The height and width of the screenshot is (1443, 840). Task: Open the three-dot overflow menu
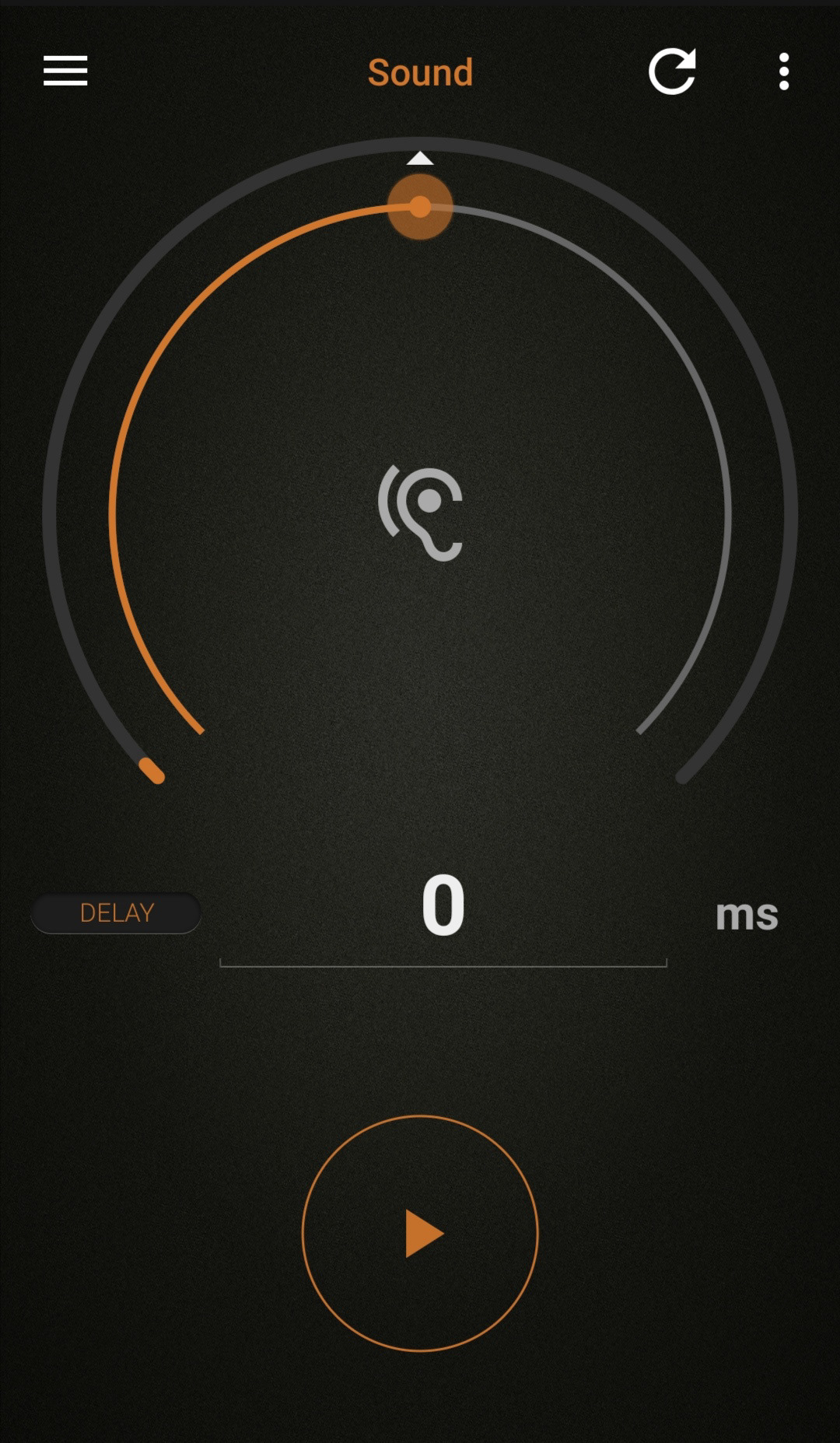pyautogui.click(x=784, y=72)
